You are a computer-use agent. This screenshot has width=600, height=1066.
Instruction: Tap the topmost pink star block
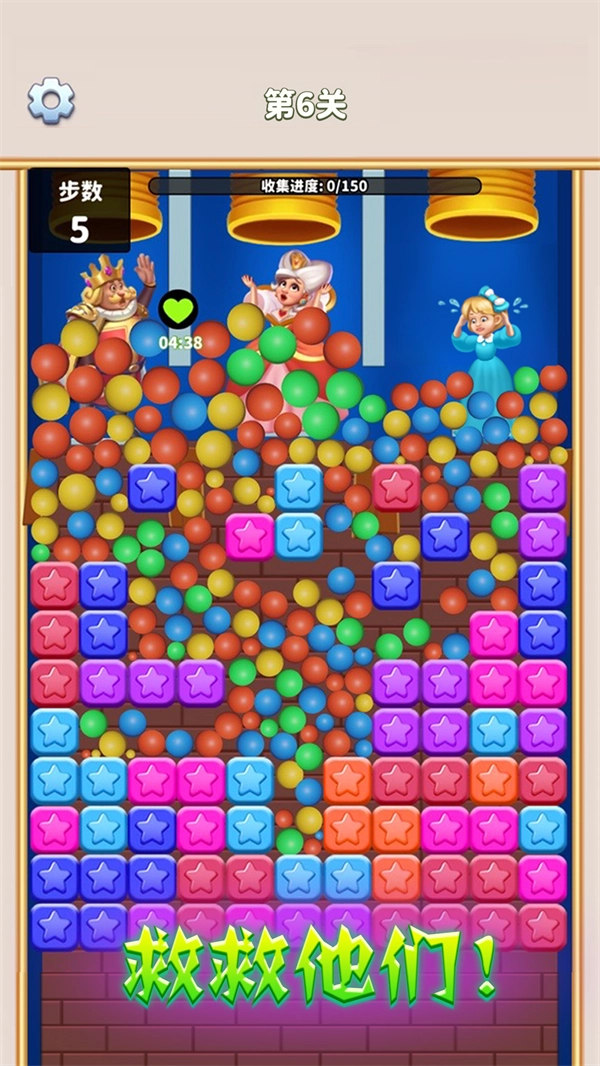tap(249, 536)
